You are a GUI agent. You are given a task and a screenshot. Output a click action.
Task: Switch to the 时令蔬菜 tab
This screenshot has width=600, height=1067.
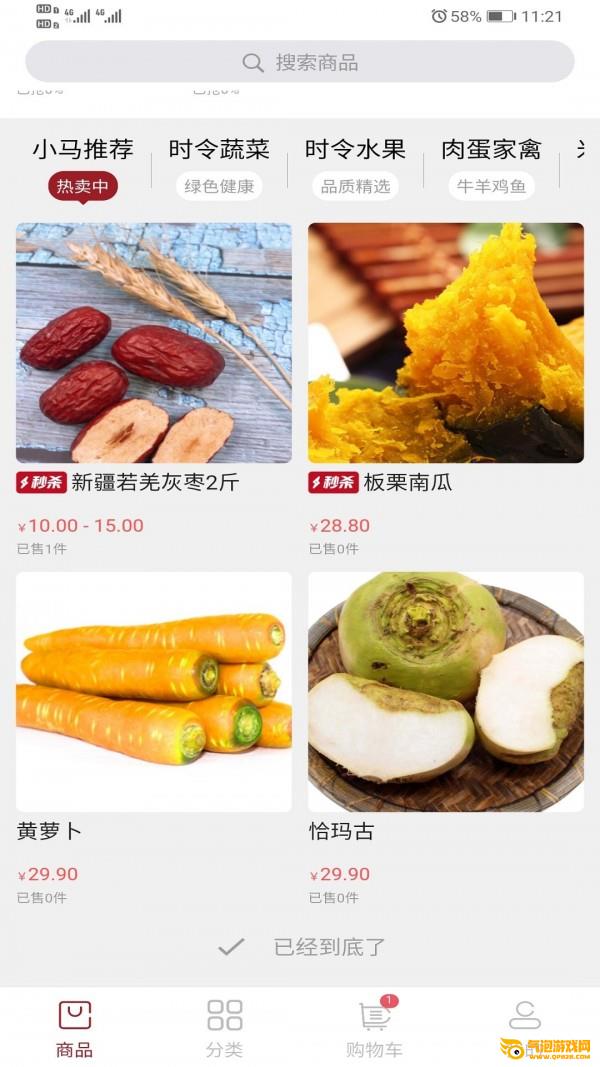click(219, 150)
